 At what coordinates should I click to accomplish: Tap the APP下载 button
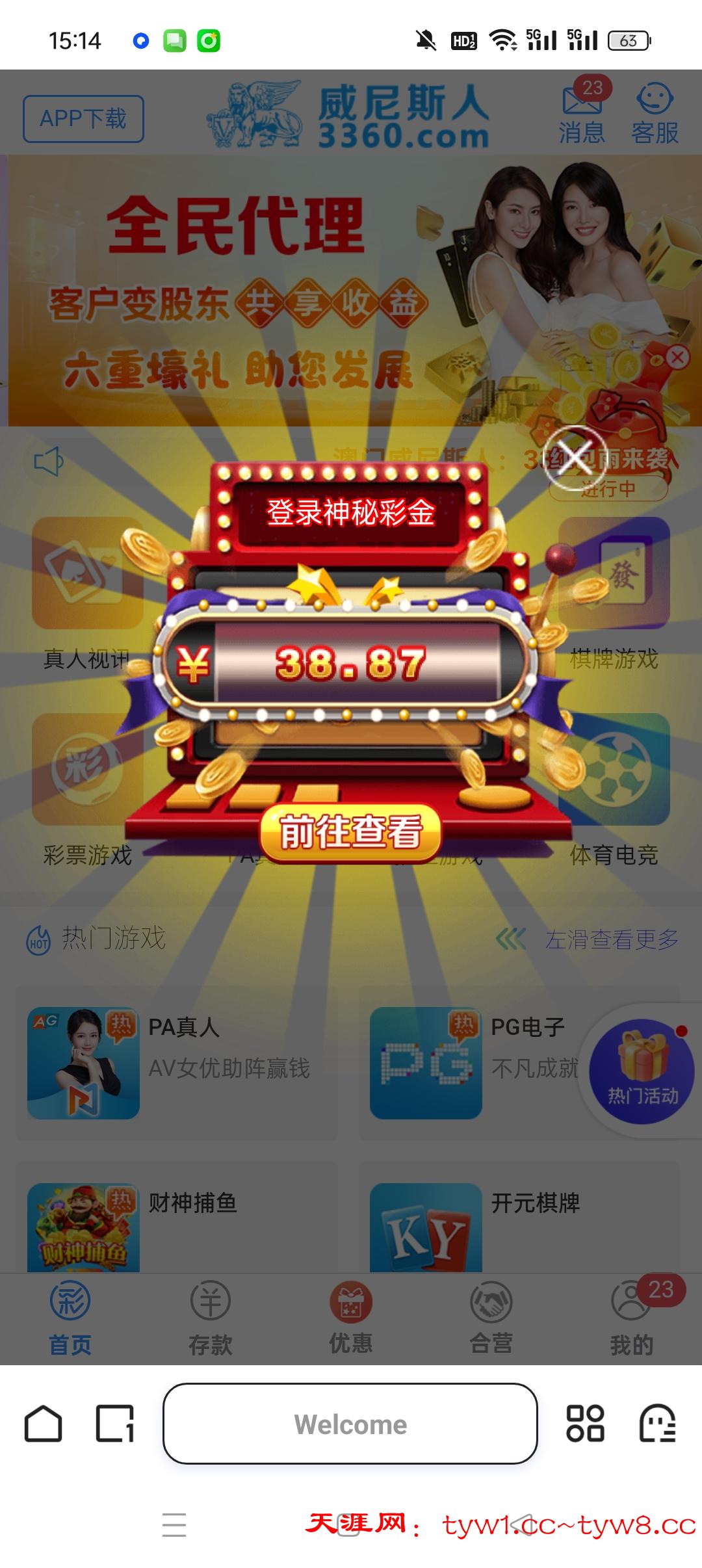83,119
